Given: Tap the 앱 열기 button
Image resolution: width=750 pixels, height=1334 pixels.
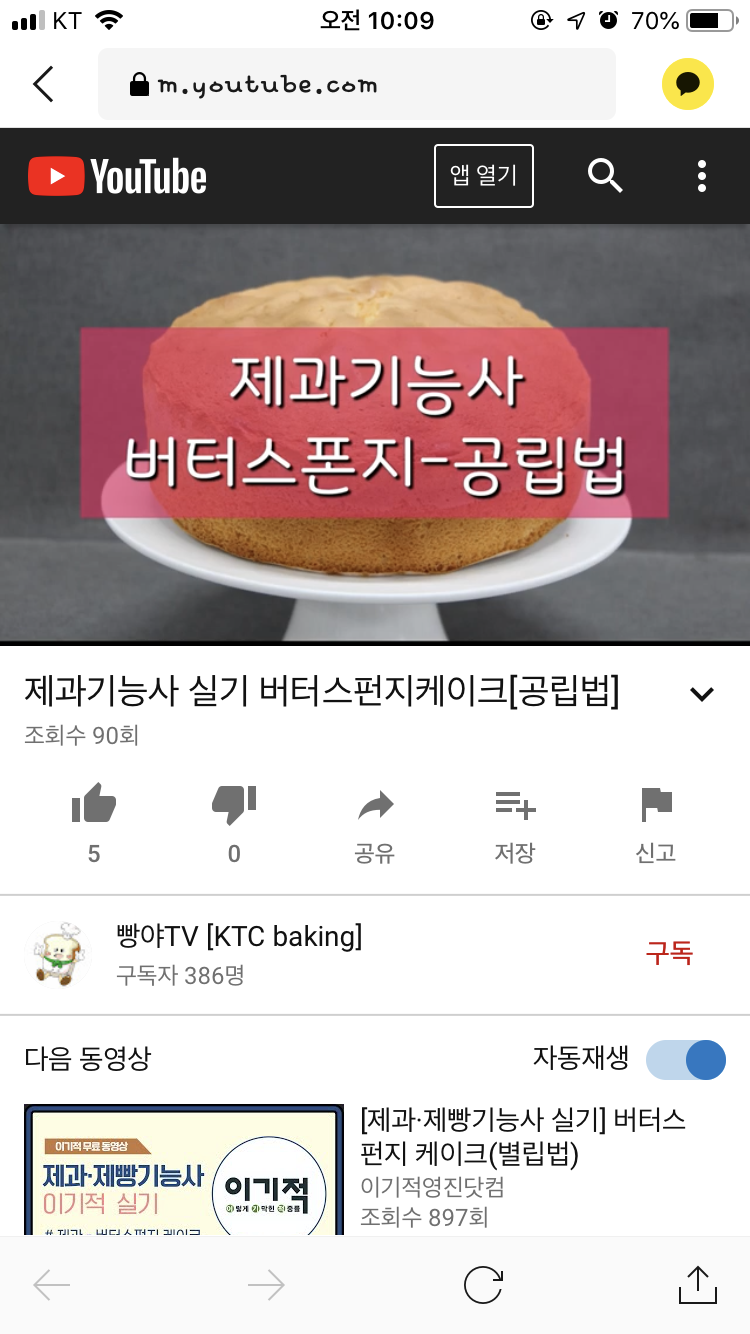Looking at the screenshot, I should pyautogui.click(x=484, y=176).
